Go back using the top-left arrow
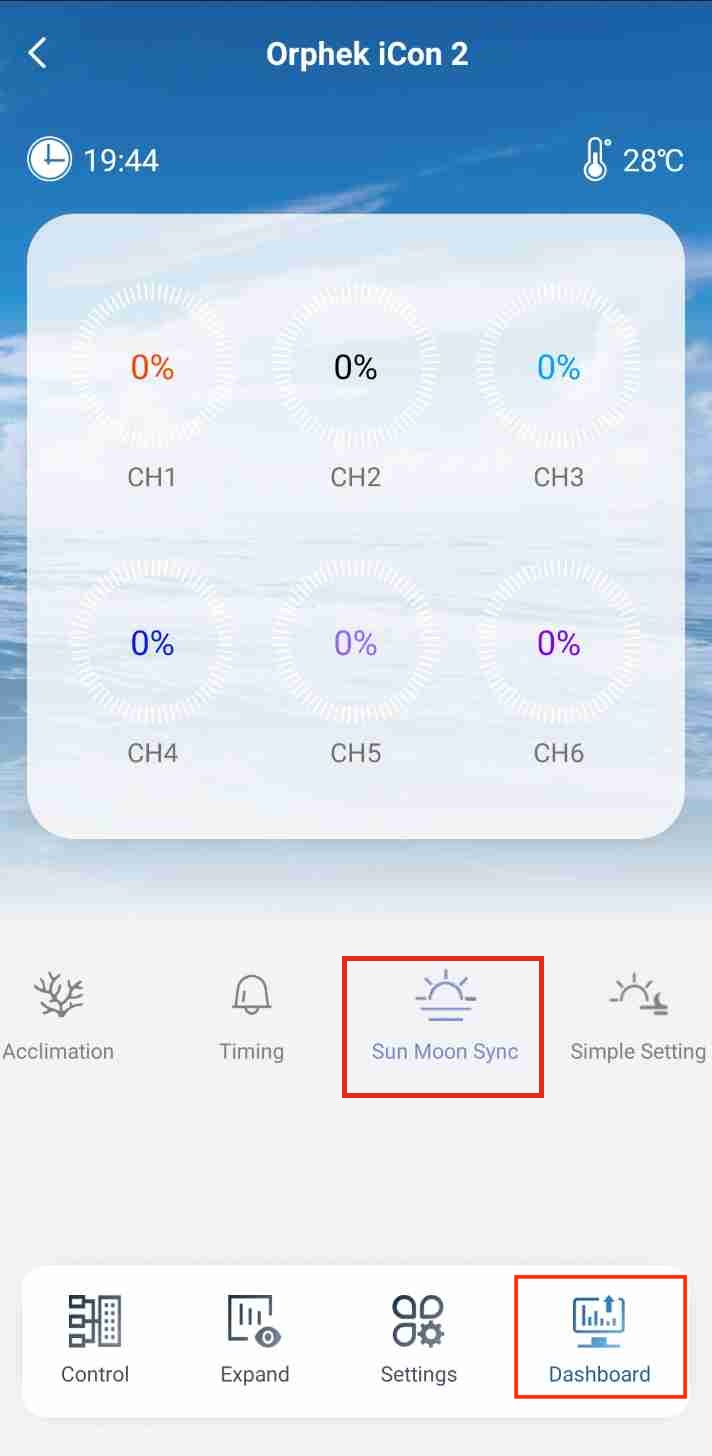Viewport: 712px width, 1456px height. [x=38, y=53]
